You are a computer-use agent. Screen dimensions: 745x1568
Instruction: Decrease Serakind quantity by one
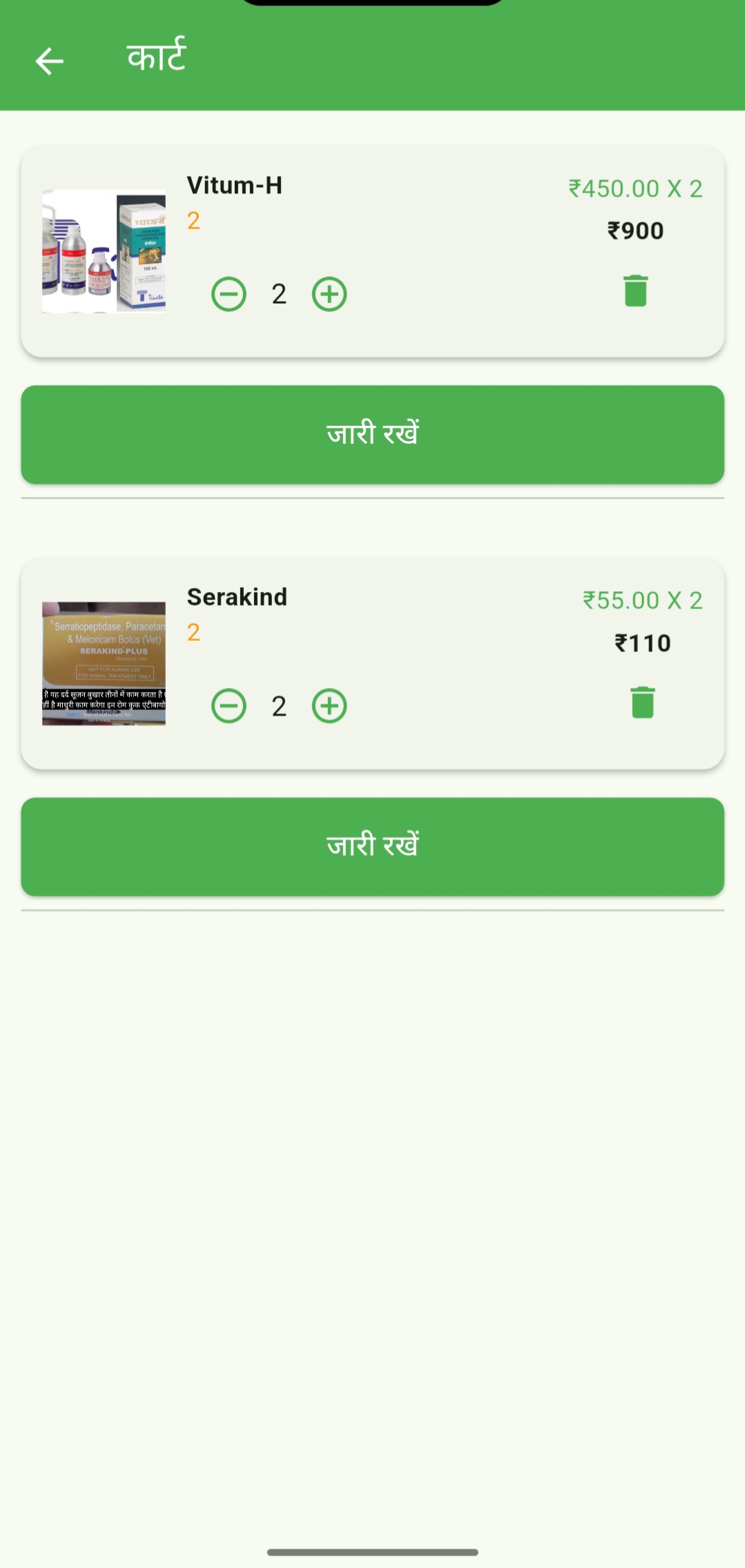229,706
